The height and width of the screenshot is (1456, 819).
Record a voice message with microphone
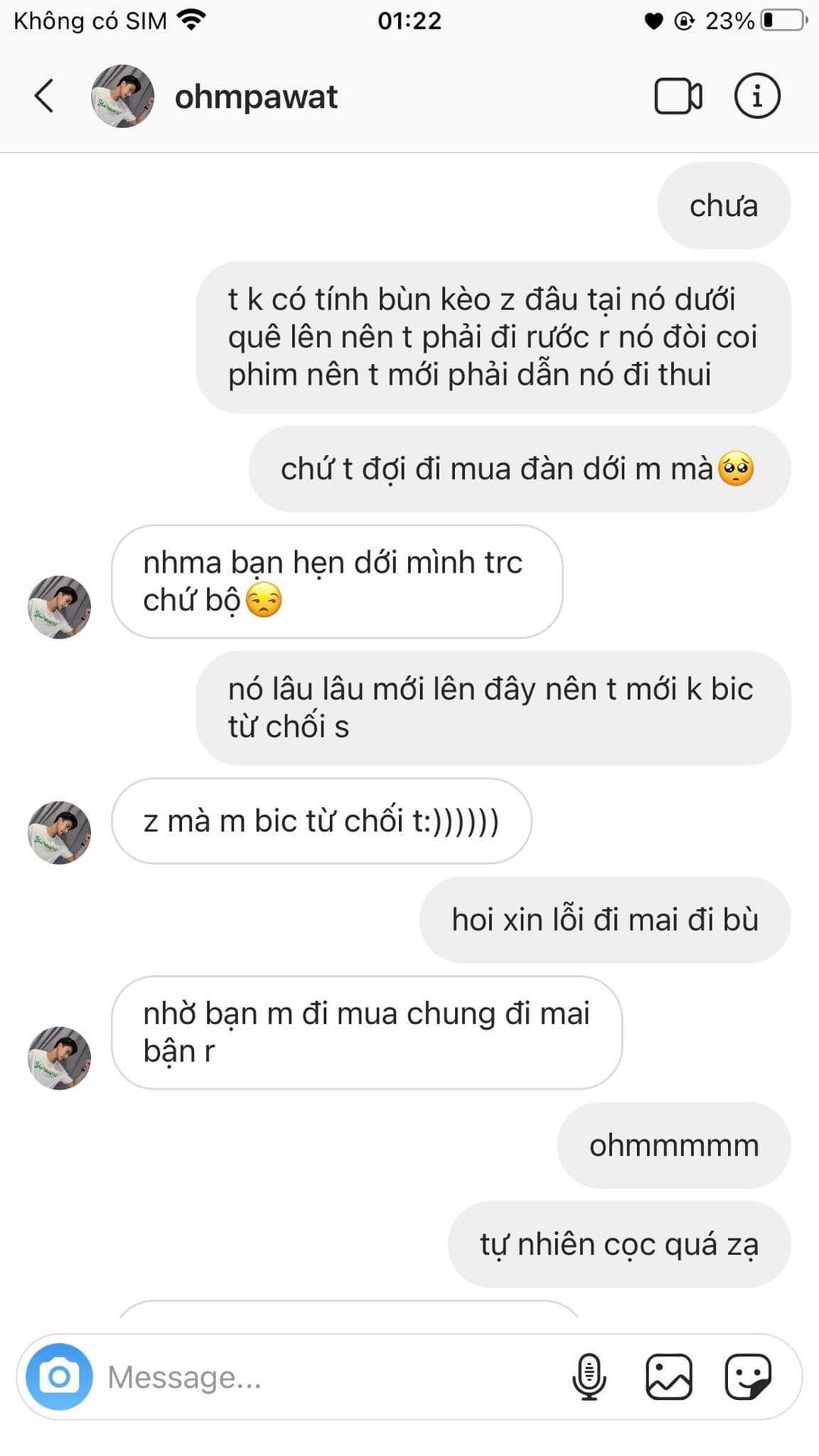click(x=589, y=1376)
